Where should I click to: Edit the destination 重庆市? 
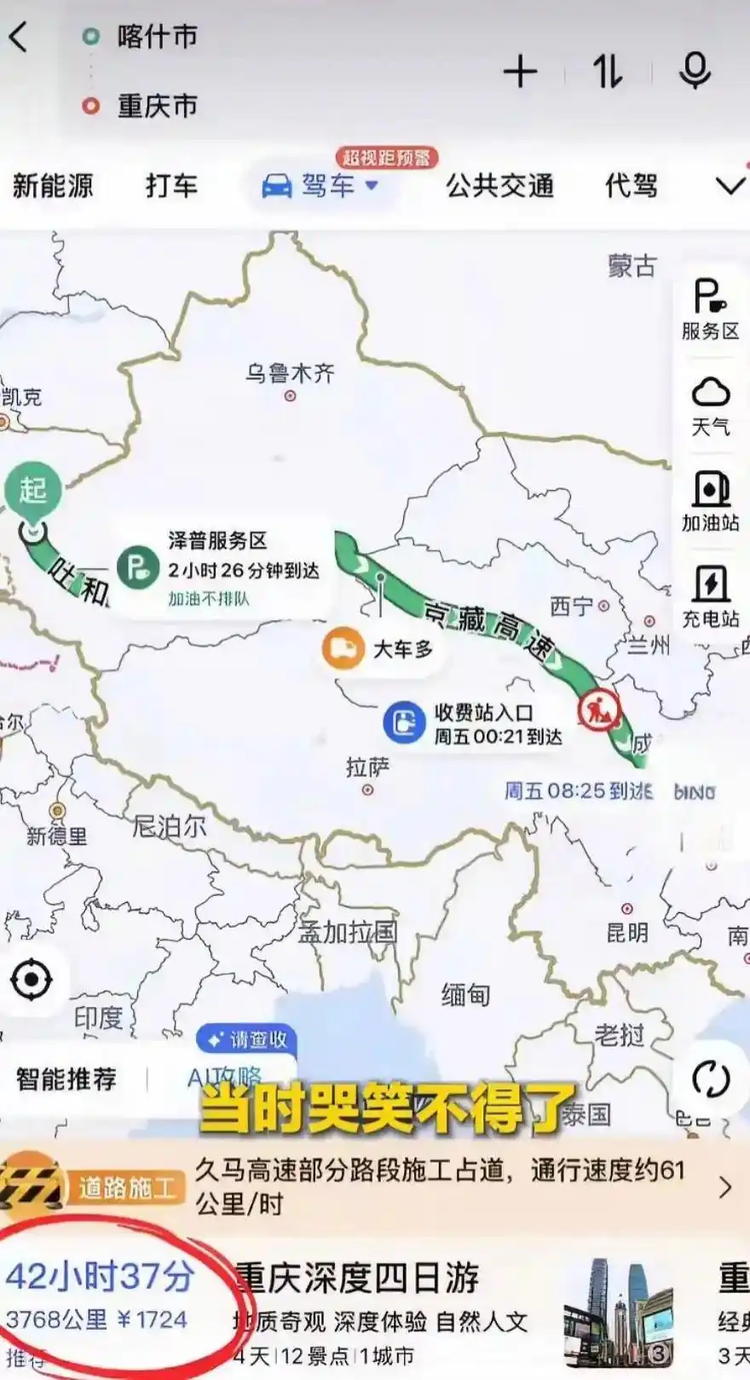tap(157, 106)
